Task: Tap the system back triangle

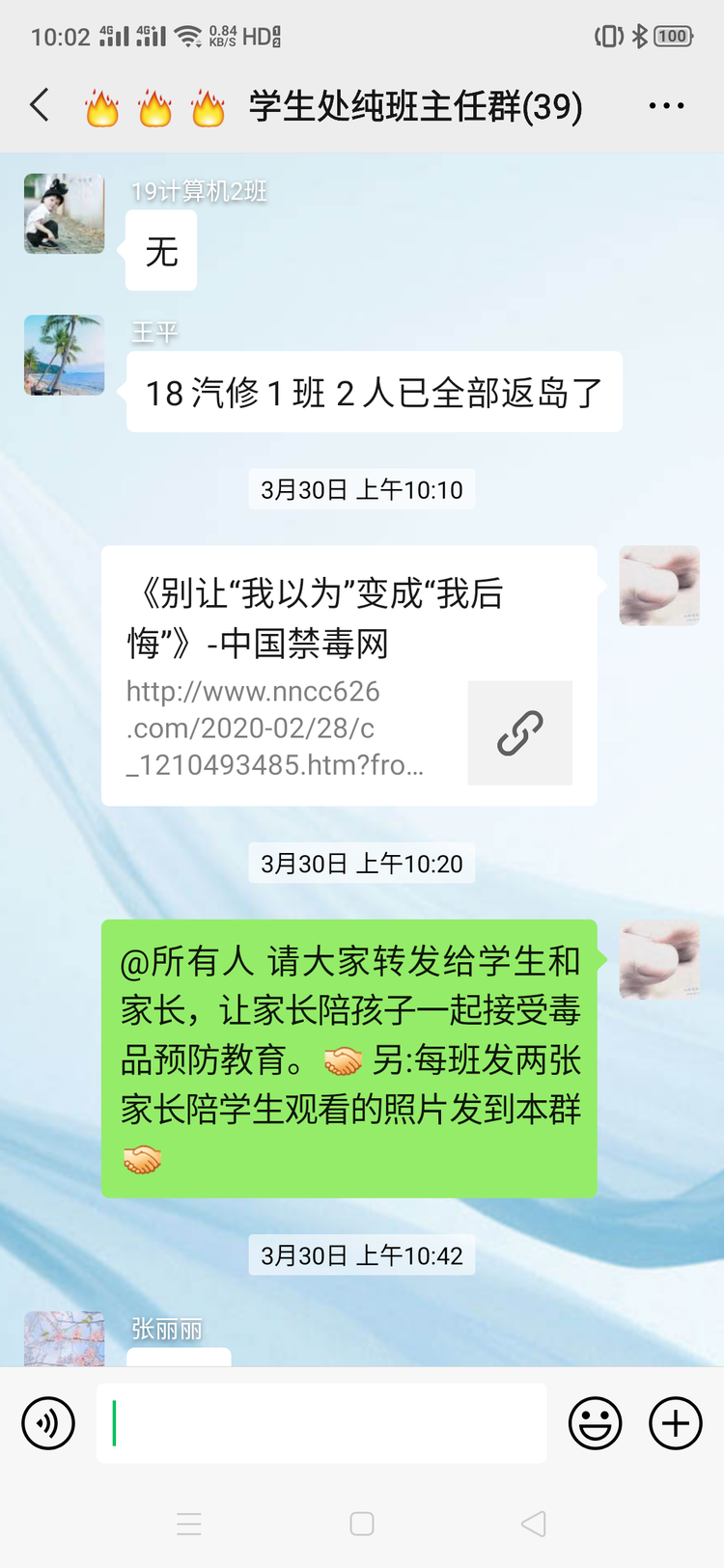Action: [534, 1524]
